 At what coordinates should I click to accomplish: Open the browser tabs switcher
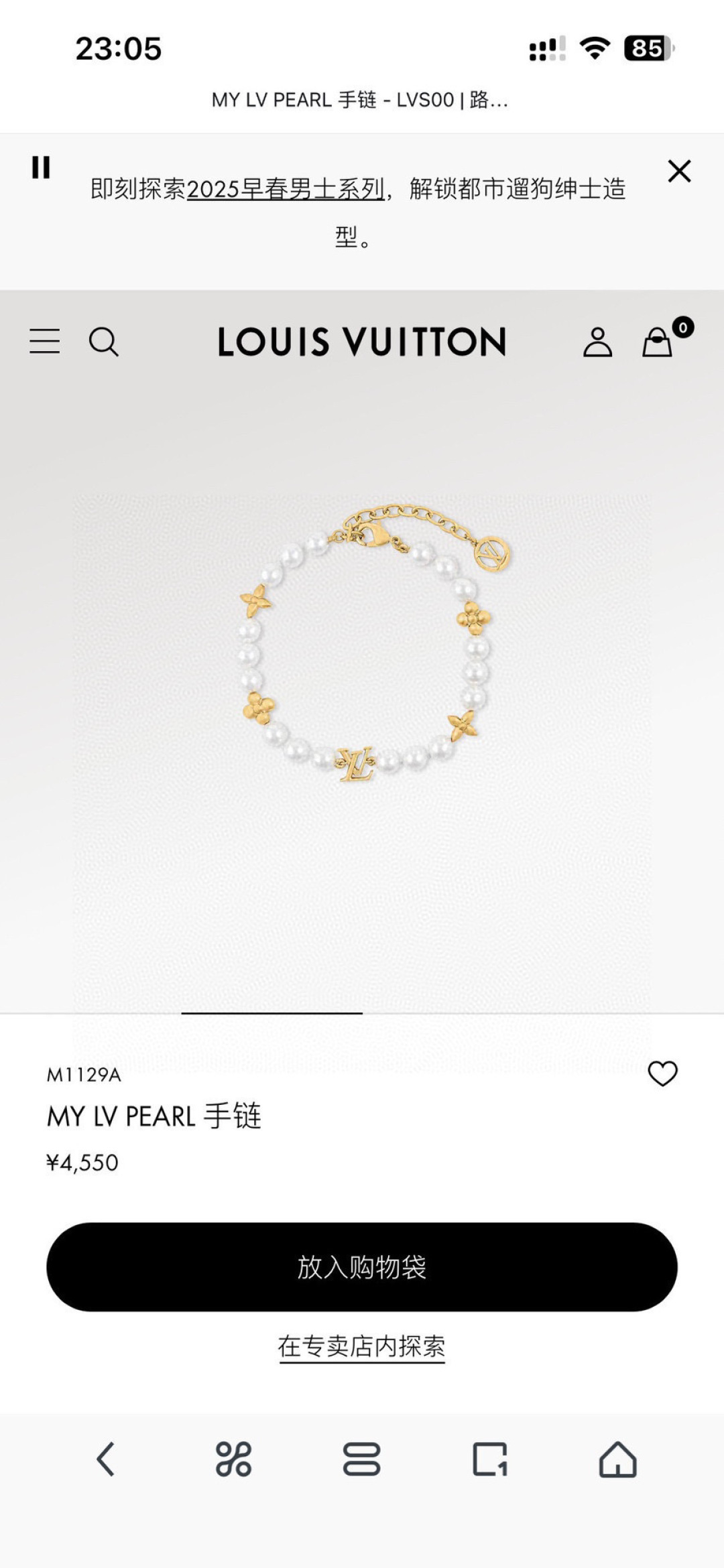click(362, 1459)
